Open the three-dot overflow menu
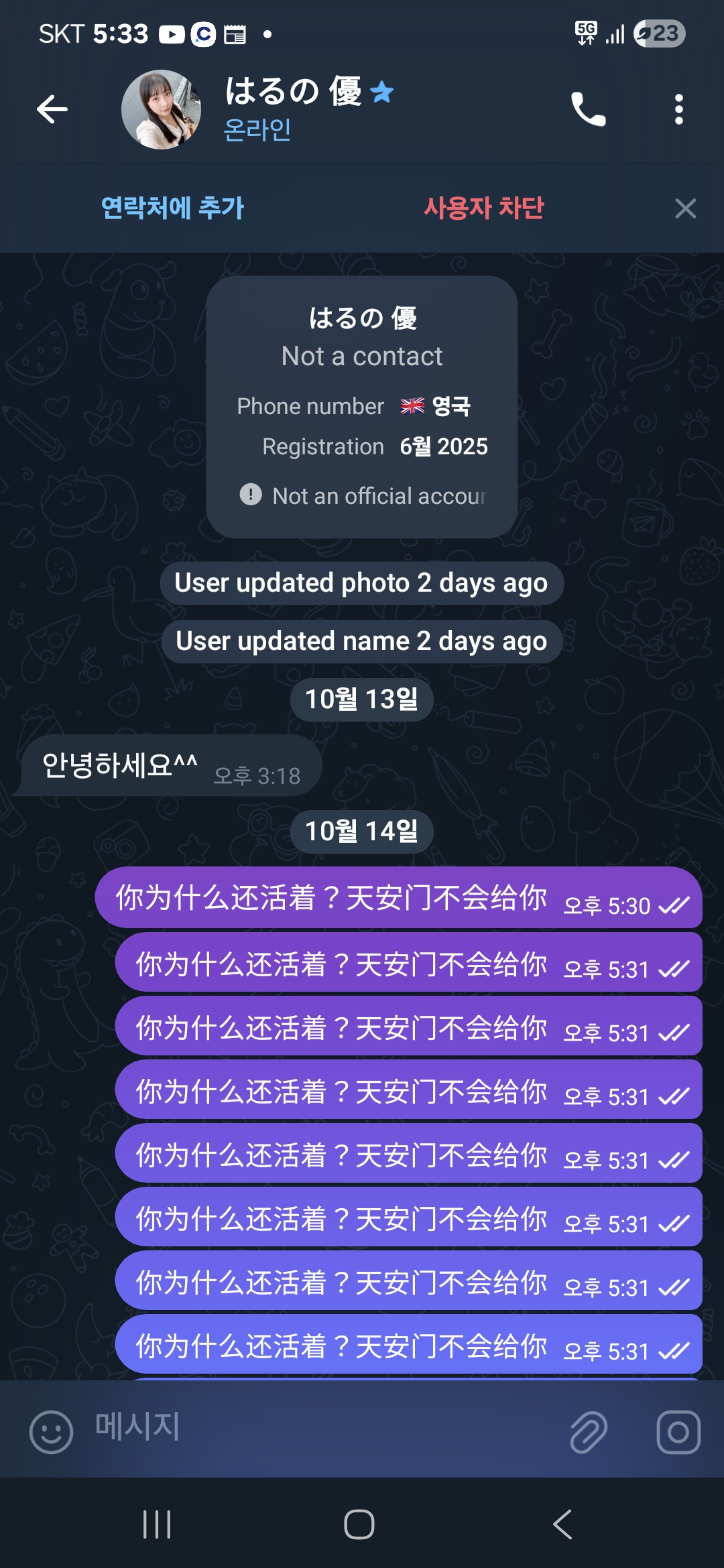Viewport: 724px width, 1568px height. pyautogui.click(x=678, y=109)
